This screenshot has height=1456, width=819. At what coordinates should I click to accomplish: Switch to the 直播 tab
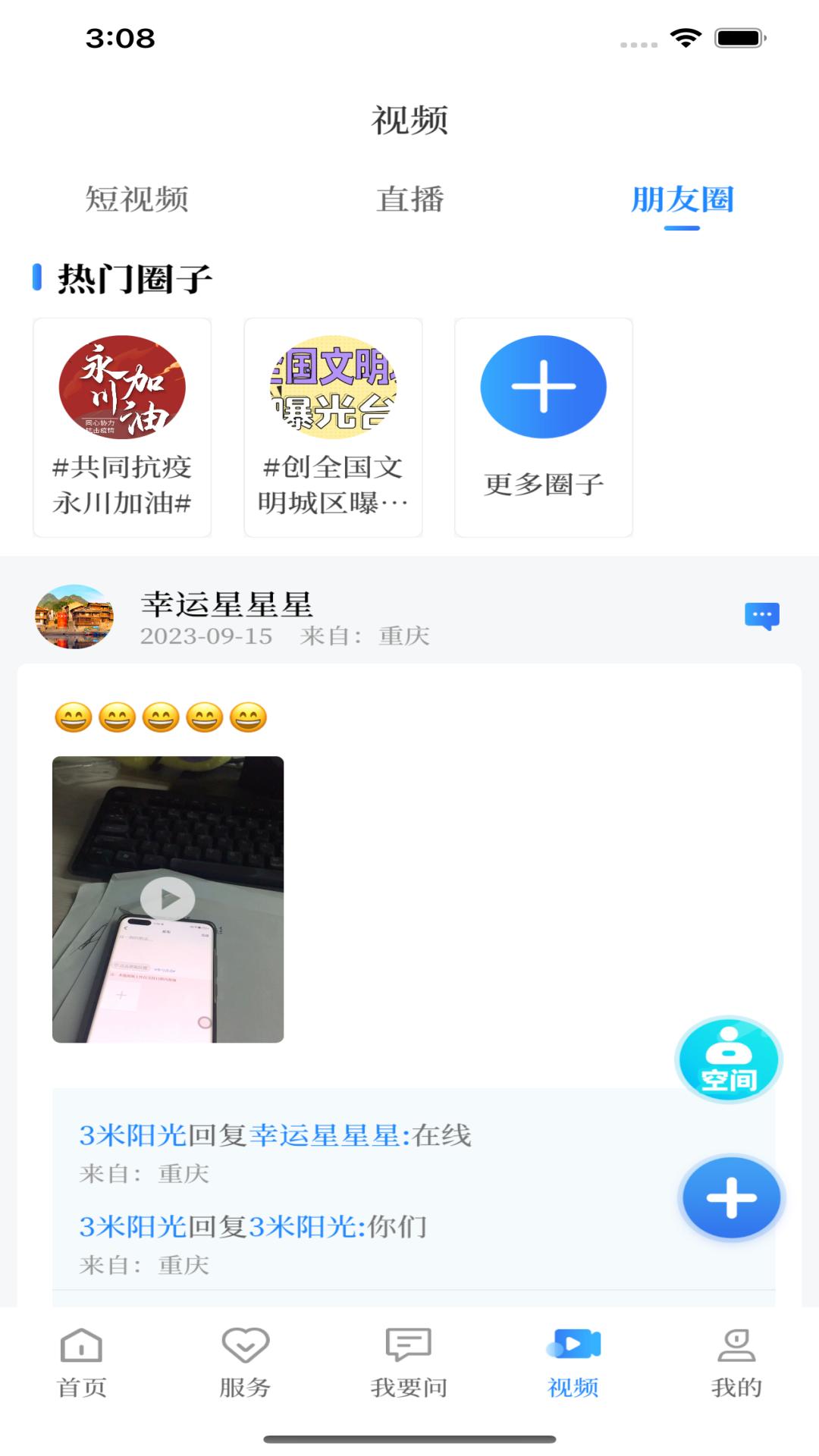[x=409, y=199]
